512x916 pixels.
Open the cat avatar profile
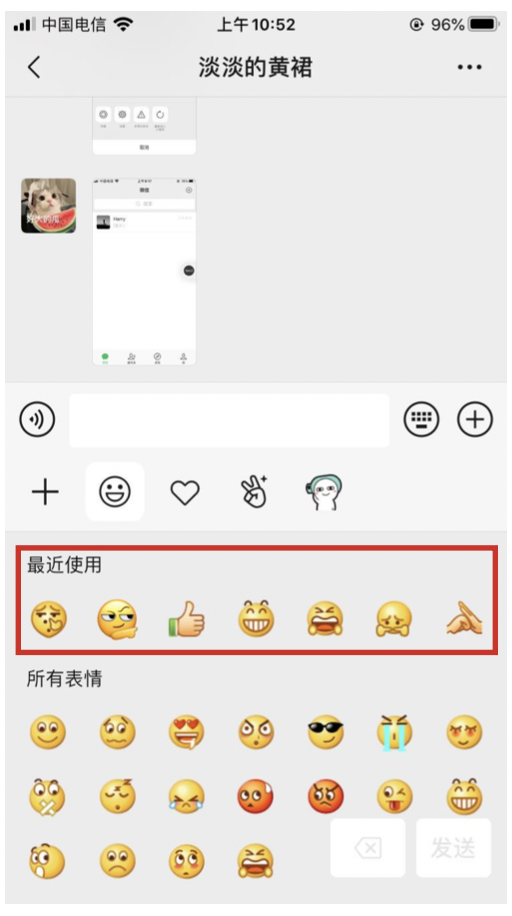[49, 206]
